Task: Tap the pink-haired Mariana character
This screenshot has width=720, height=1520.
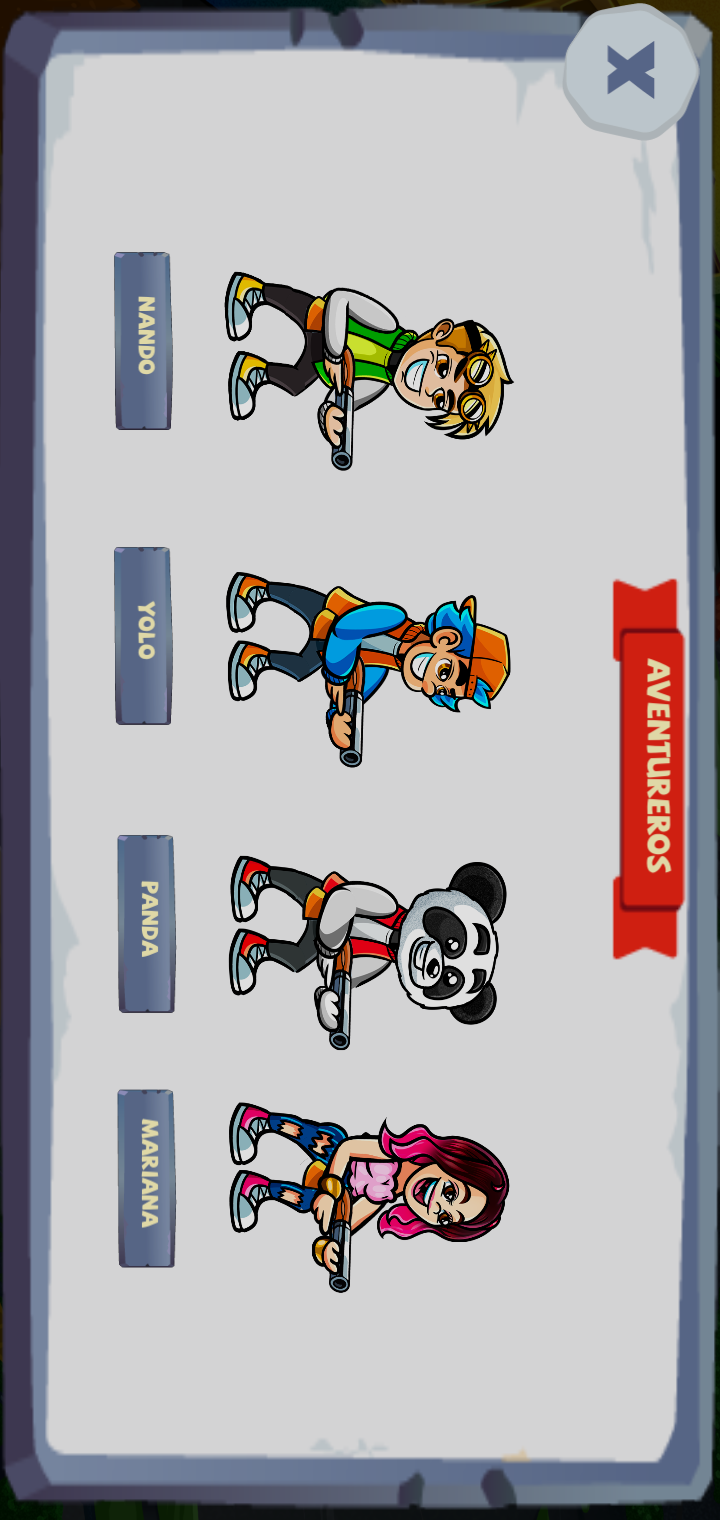Action: pos(370,1192)
